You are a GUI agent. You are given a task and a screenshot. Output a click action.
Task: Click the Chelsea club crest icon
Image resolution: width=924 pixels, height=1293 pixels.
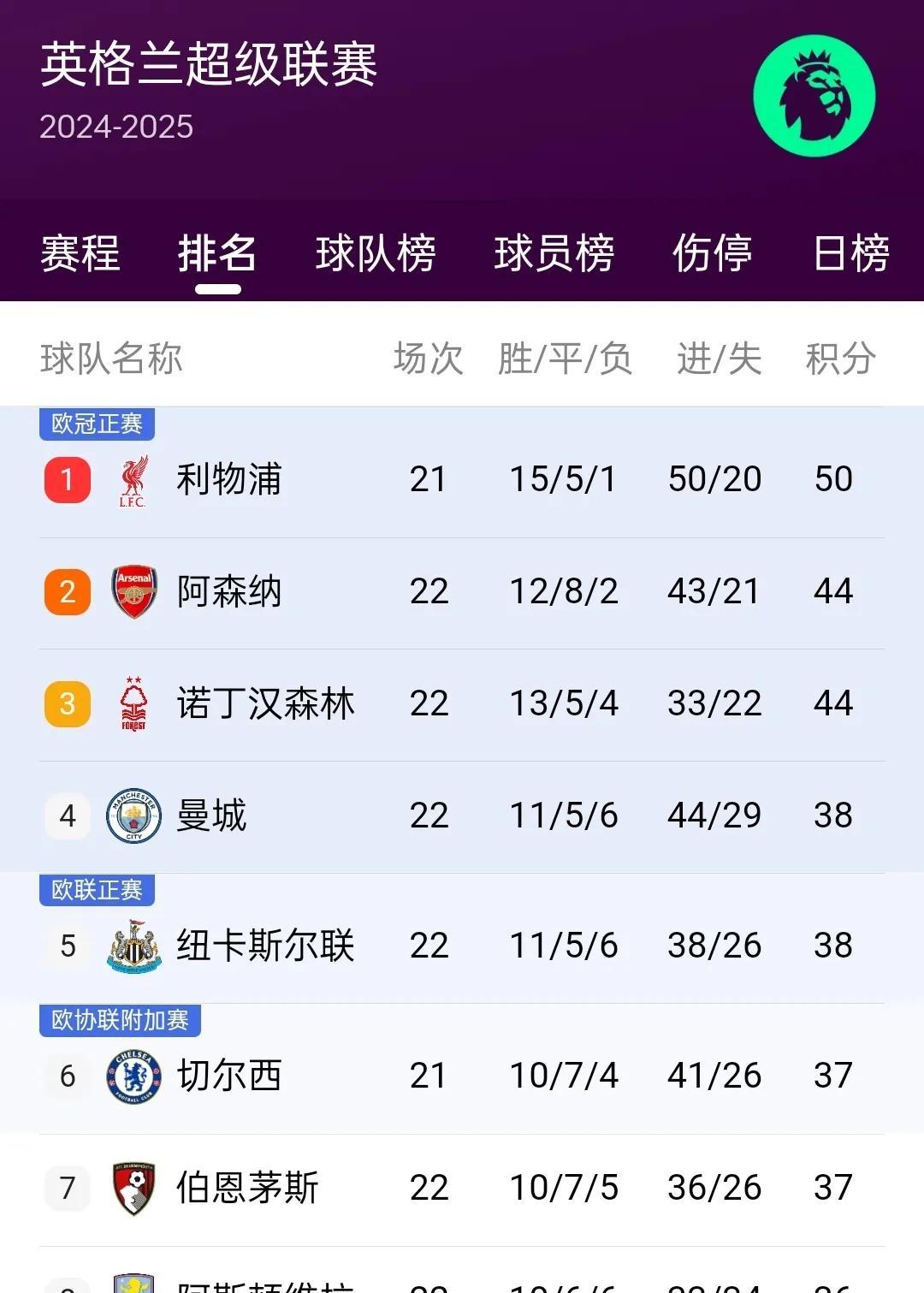pos(130,1075)
